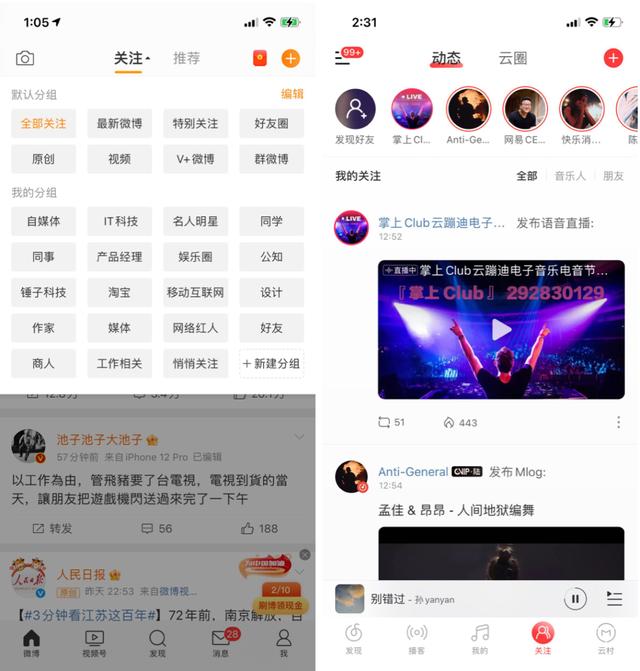Switch to the 云圈 tab
This screenshot has width=640, height=671.
pos(513,59)
